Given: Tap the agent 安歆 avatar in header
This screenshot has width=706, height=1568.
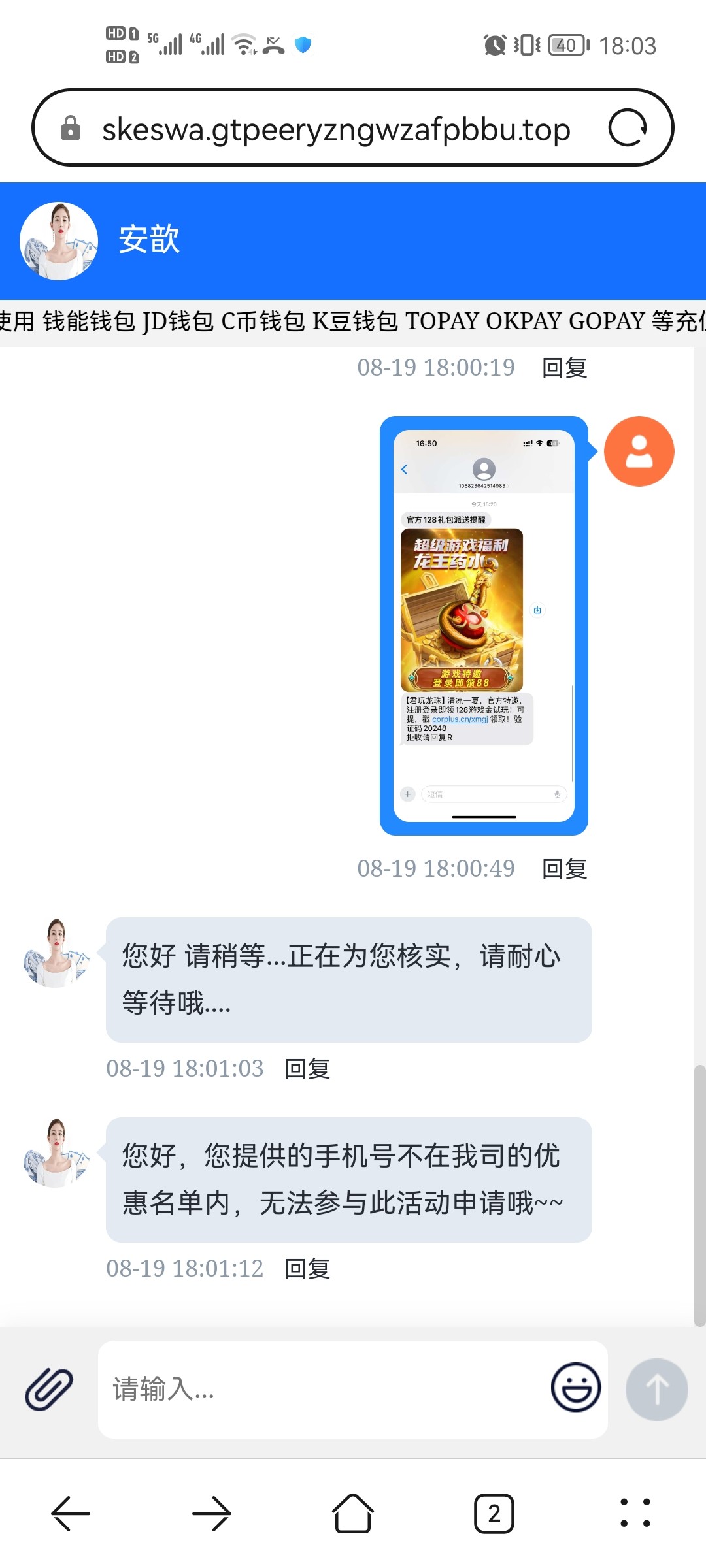Looking at the screenshot, I should coord(59,241).
